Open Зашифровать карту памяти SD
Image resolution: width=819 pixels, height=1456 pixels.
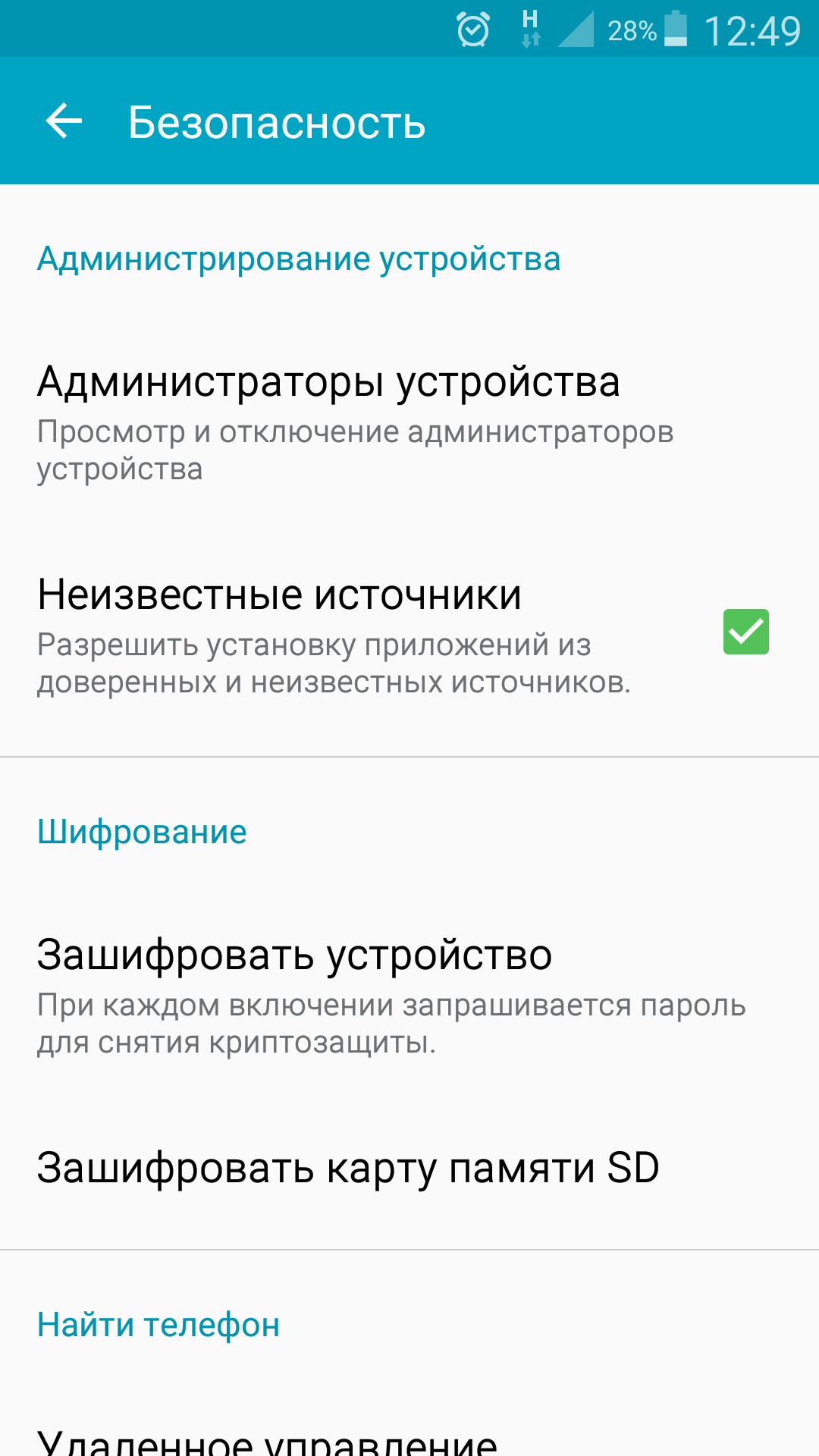(409, 1168)
